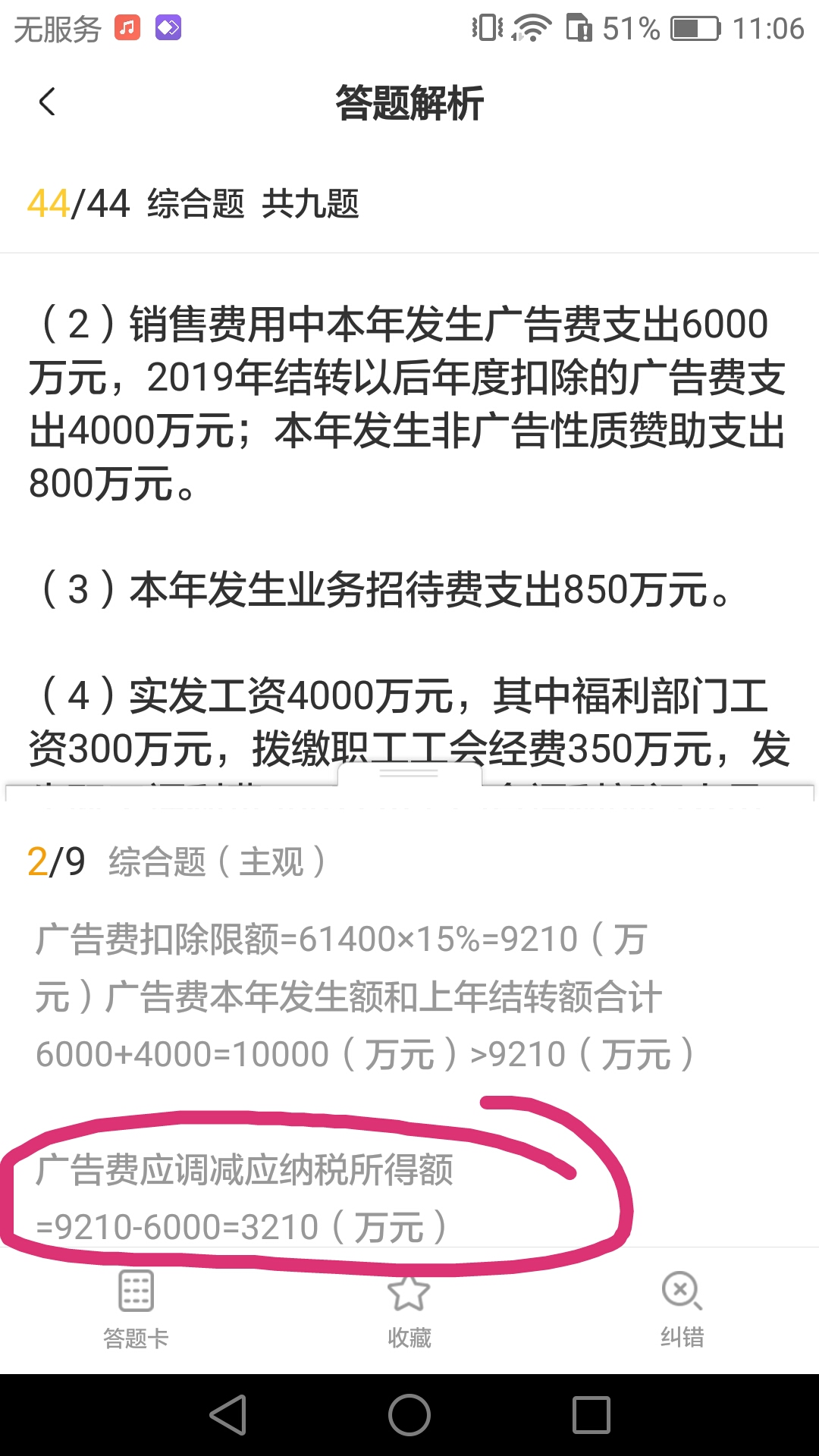Tap the panel drag handle between sections

(x=409, y=773)
